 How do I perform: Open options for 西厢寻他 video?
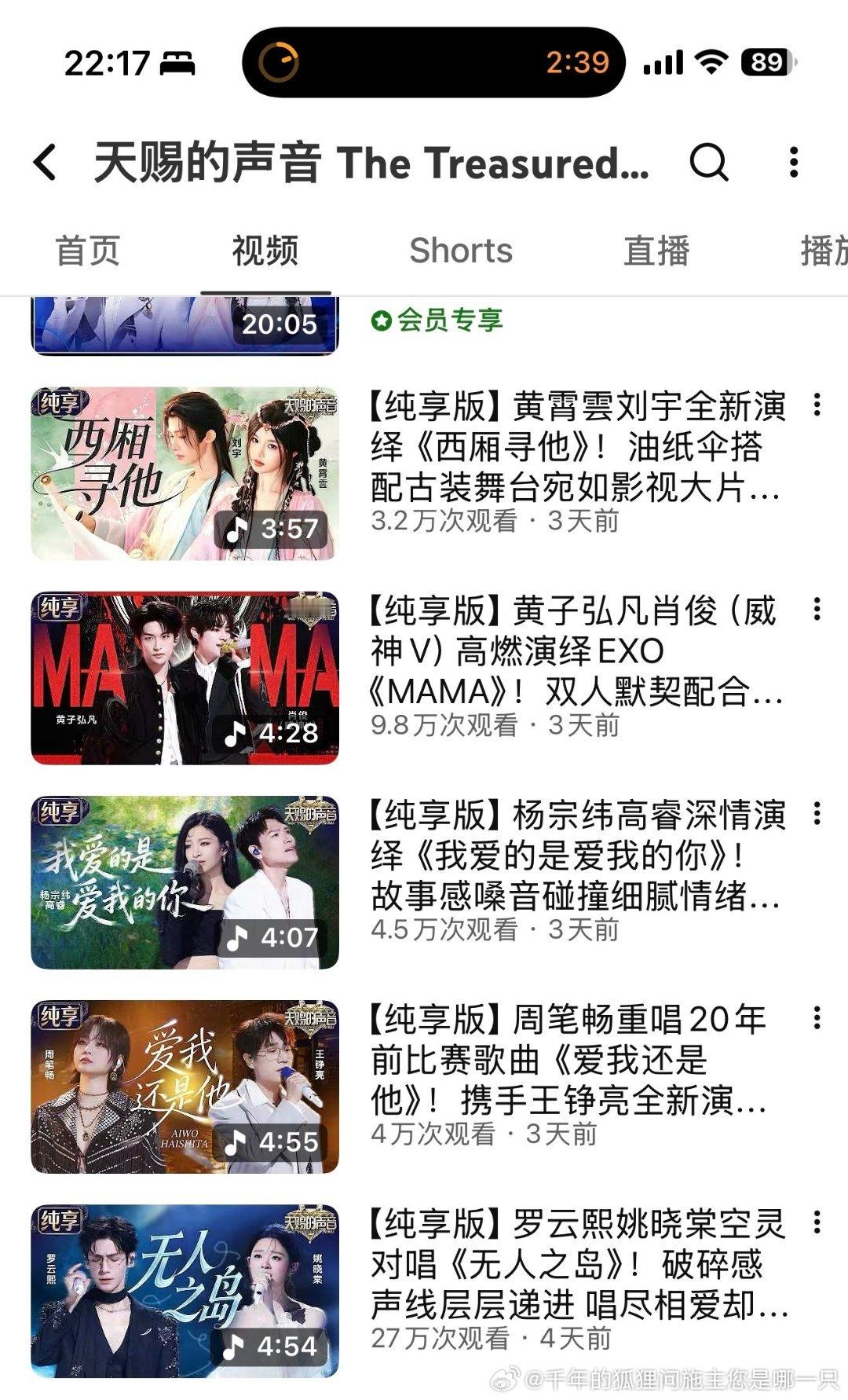pos(817,405)
